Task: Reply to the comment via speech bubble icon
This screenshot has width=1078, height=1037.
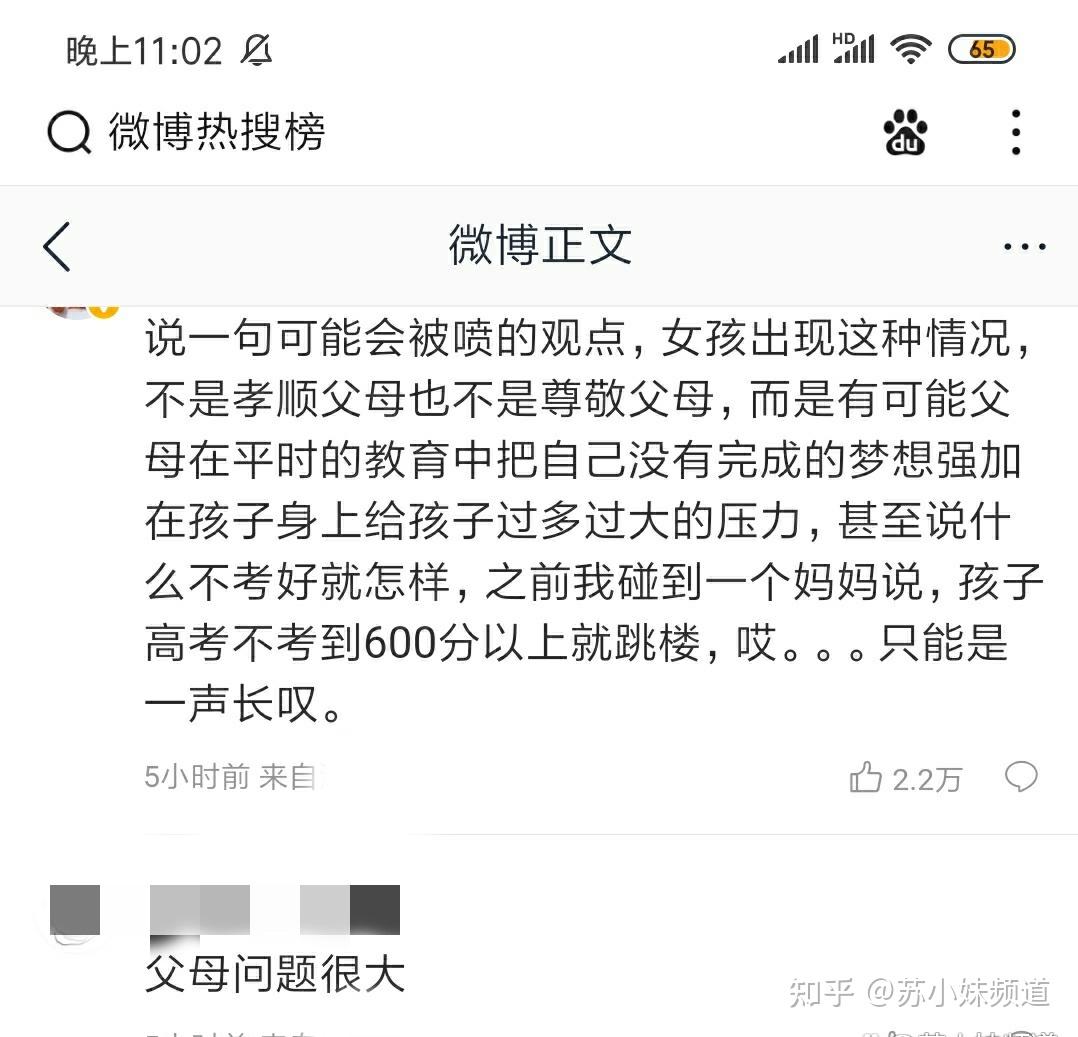Action: [1021, 776]
